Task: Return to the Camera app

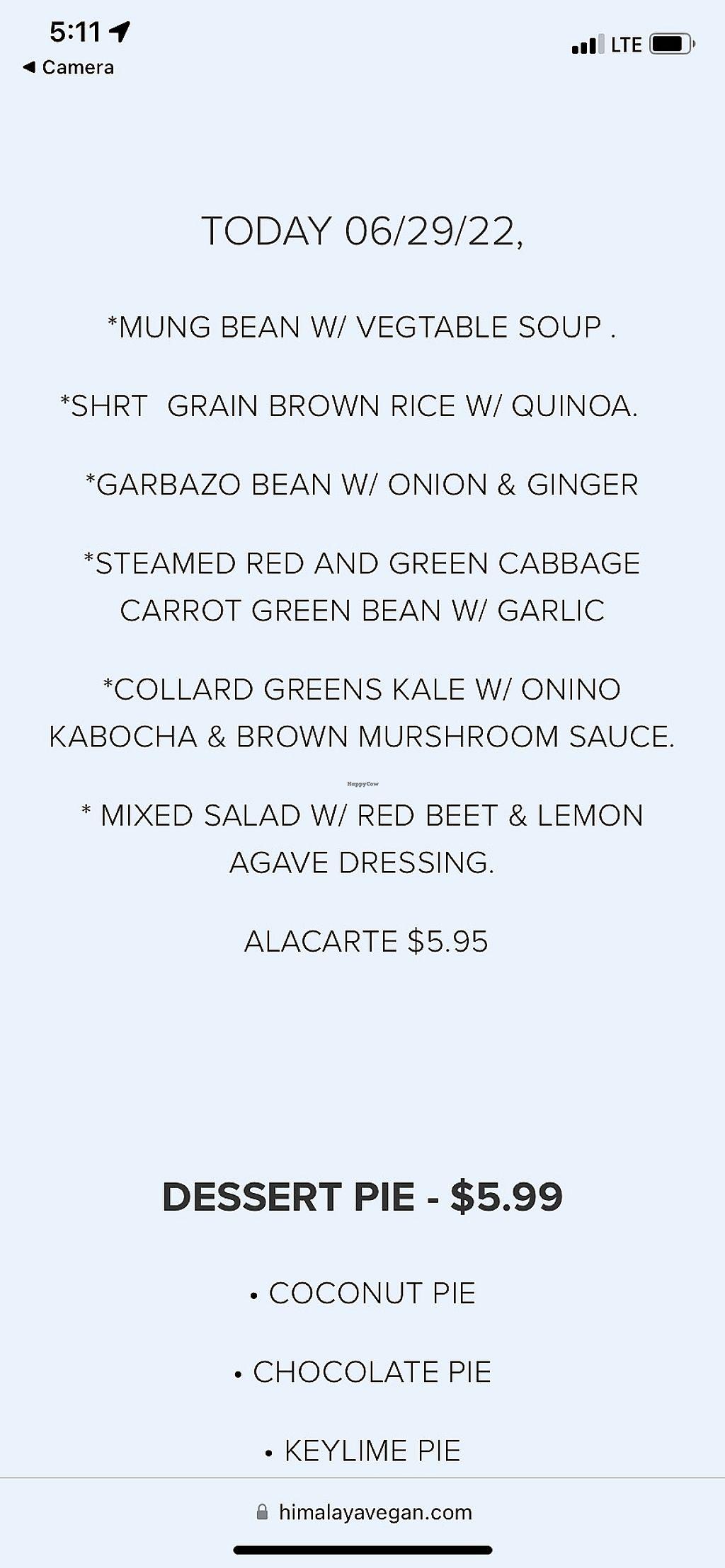Action: [x=68, y=67]
